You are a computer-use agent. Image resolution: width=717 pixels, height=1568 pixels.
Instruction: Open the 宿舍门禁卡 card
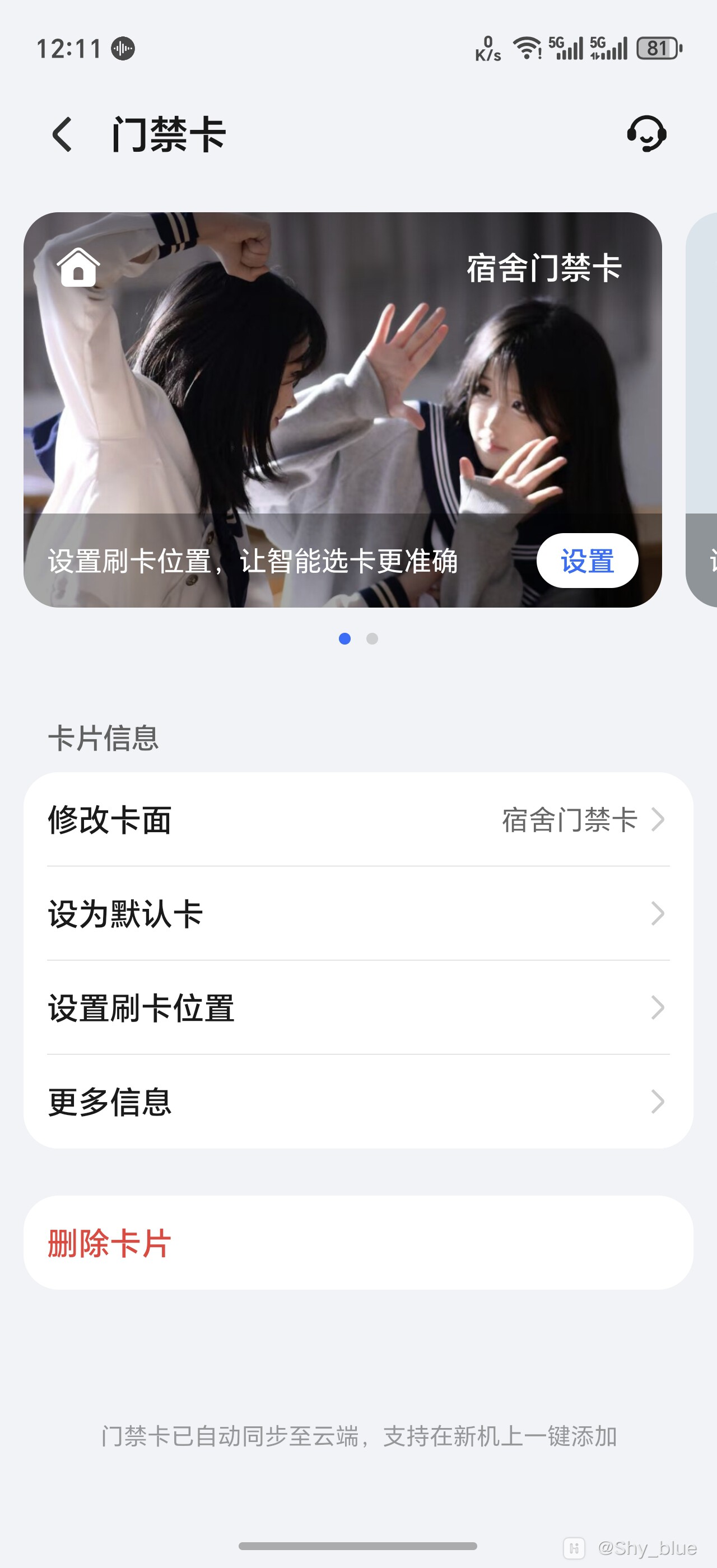click(342, 377)
